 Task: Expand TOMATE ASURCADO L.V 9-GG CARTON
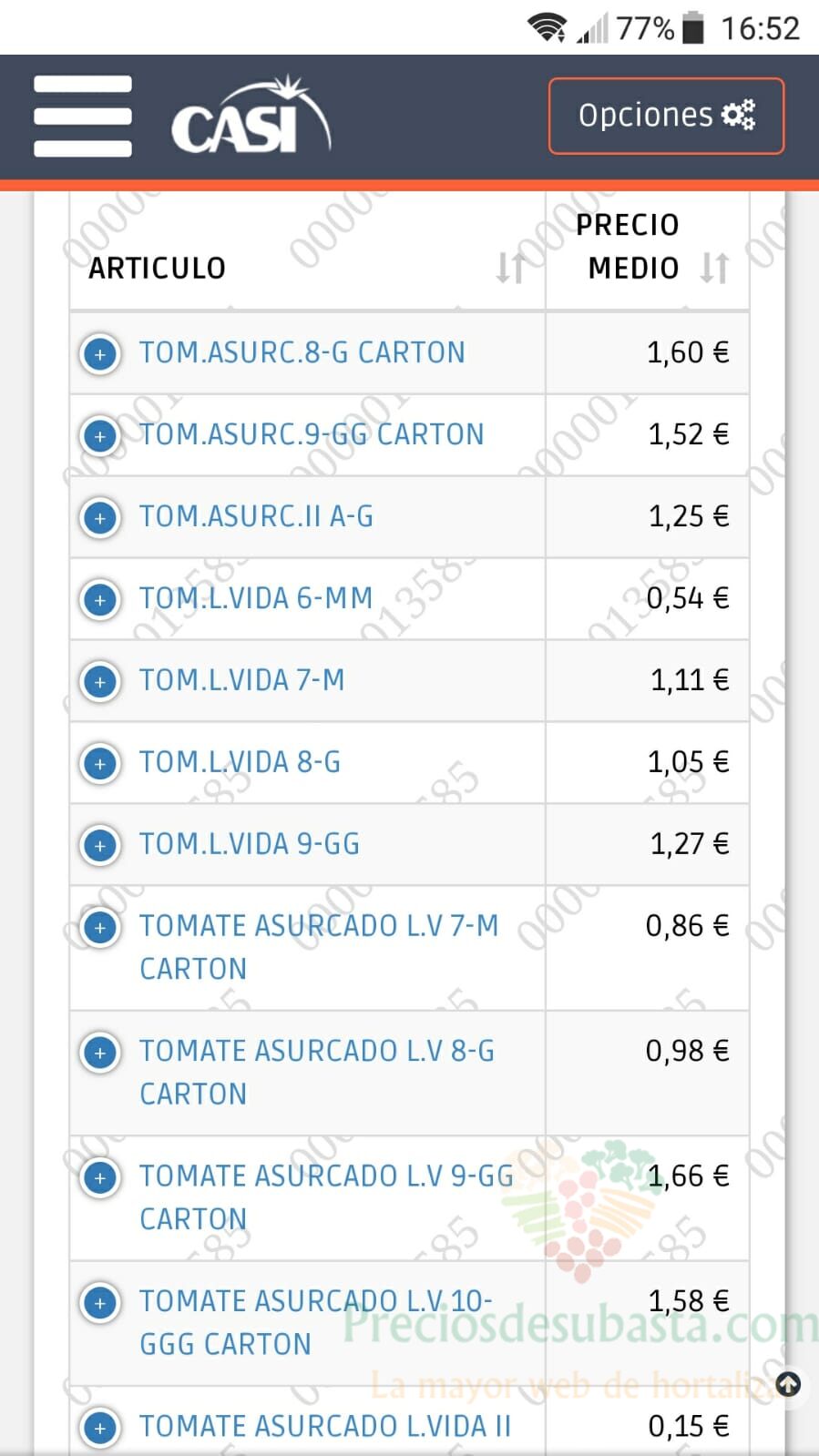pos(100,1177)
